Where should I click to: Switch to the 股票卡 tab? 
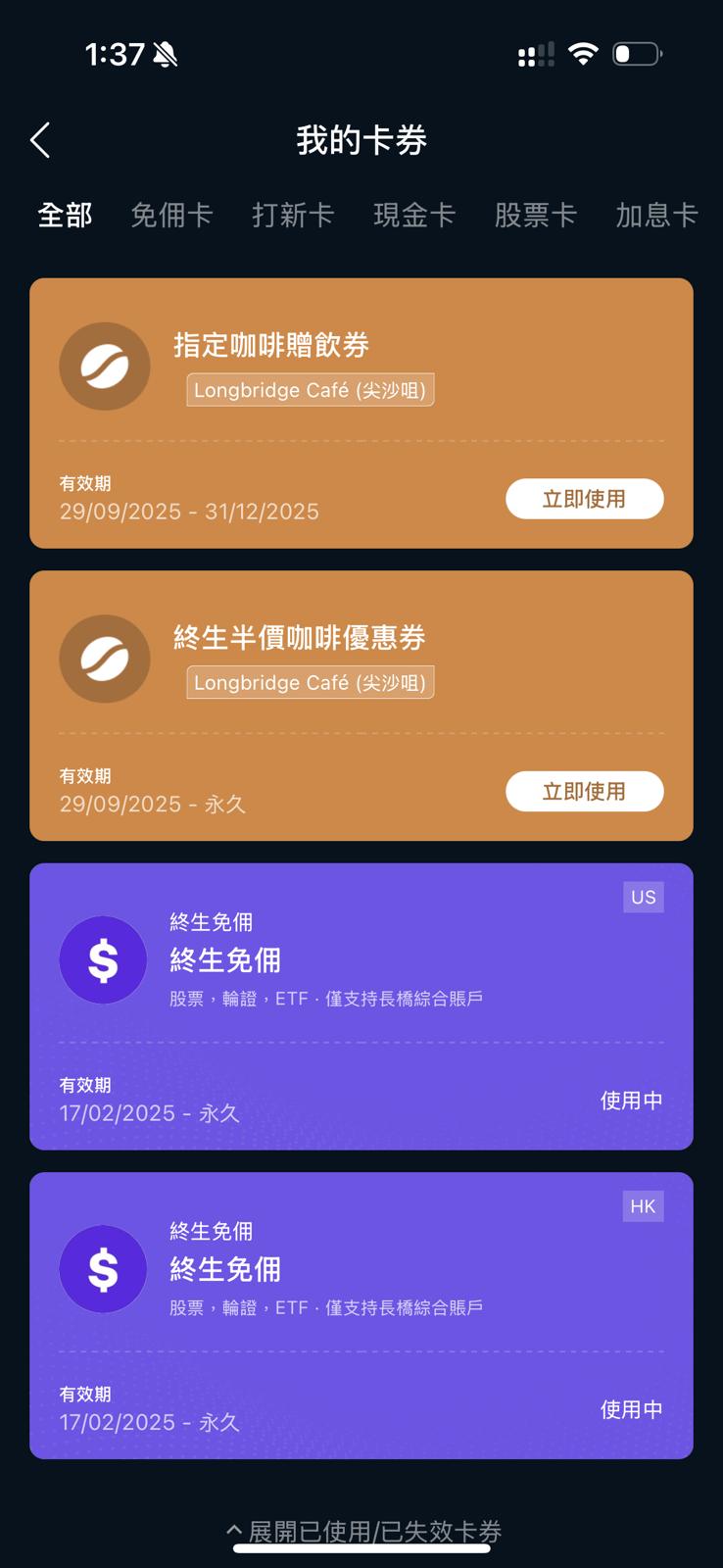pos(535,215)
